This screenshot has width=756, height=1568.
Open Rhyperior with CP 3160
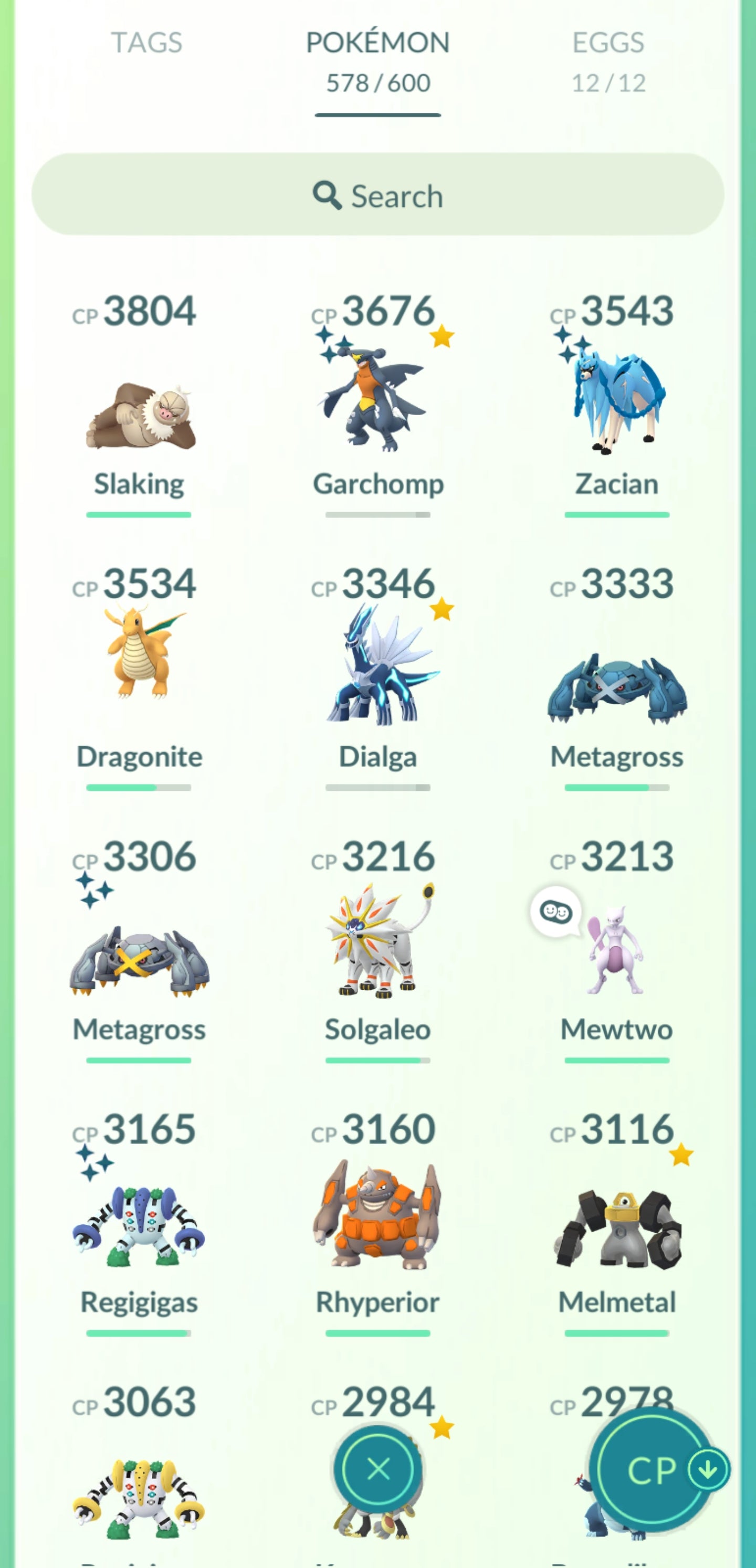pos(377,1217)
